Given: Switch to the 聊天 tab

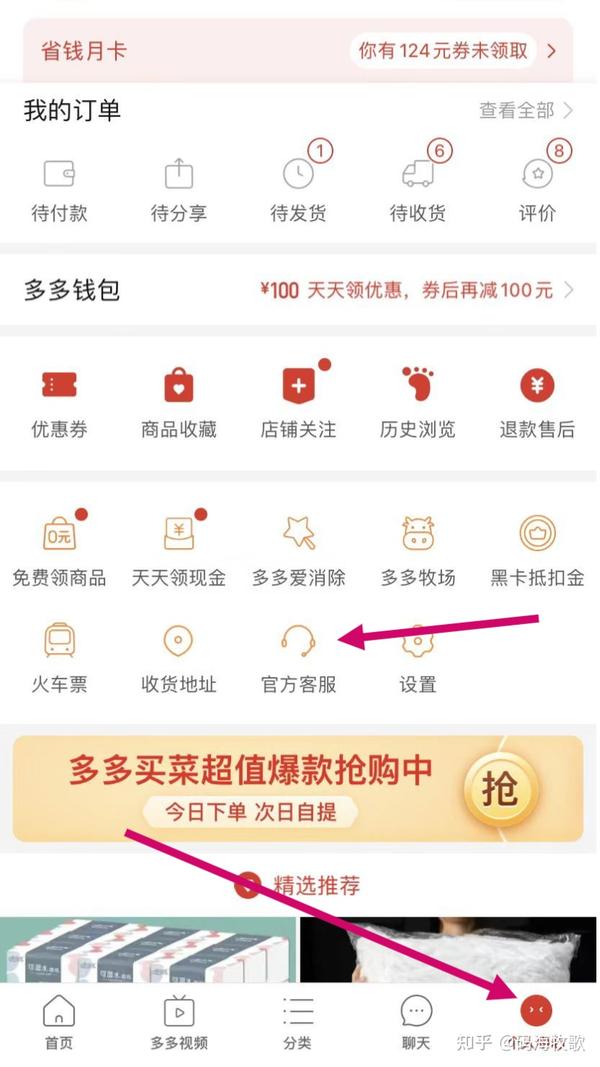Looking at the screenshot, I should [416, 1023].
